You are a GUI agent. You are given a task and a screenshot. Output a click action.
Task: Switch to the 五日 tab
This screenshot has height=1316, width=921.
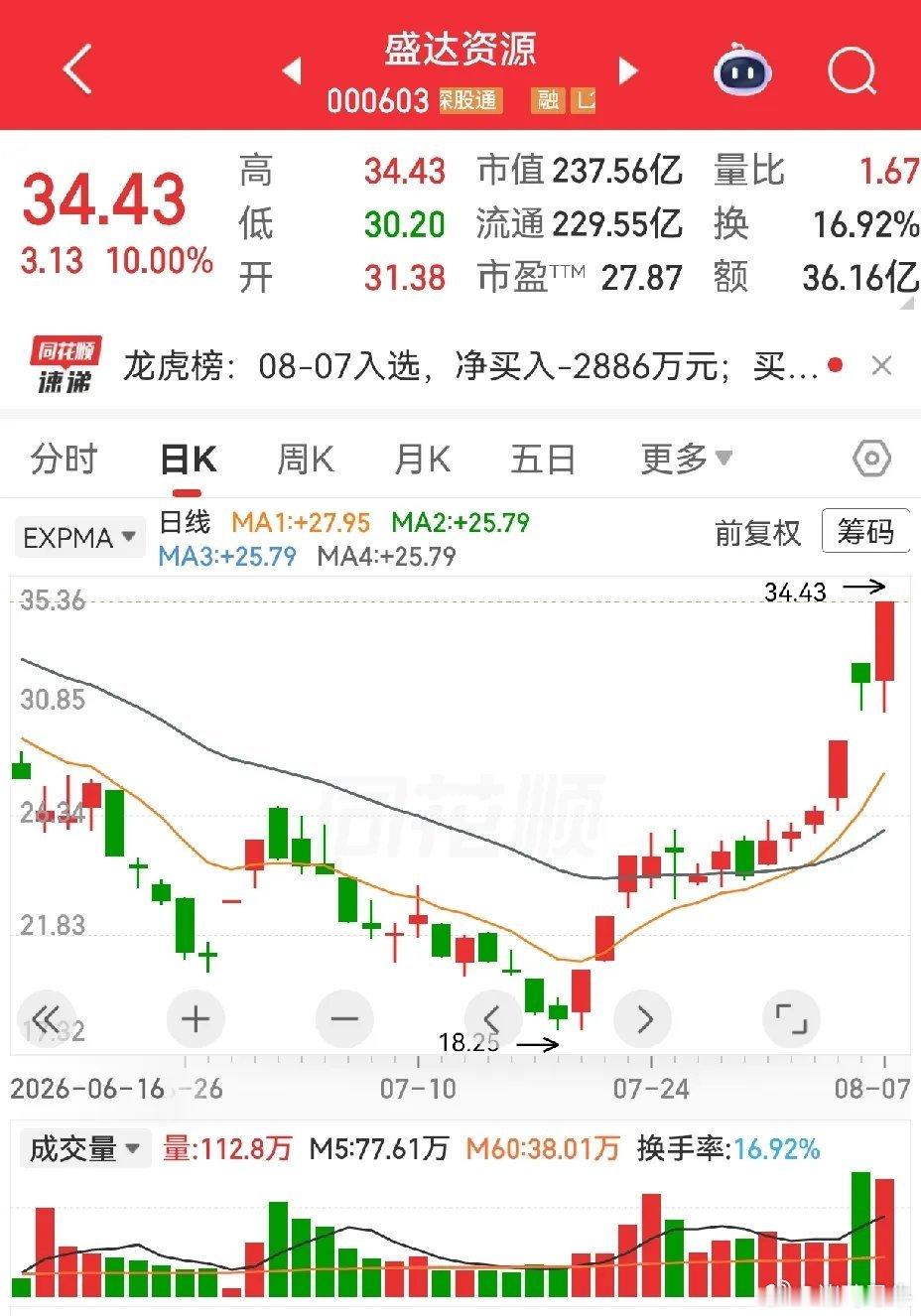[x=543, y=460]
